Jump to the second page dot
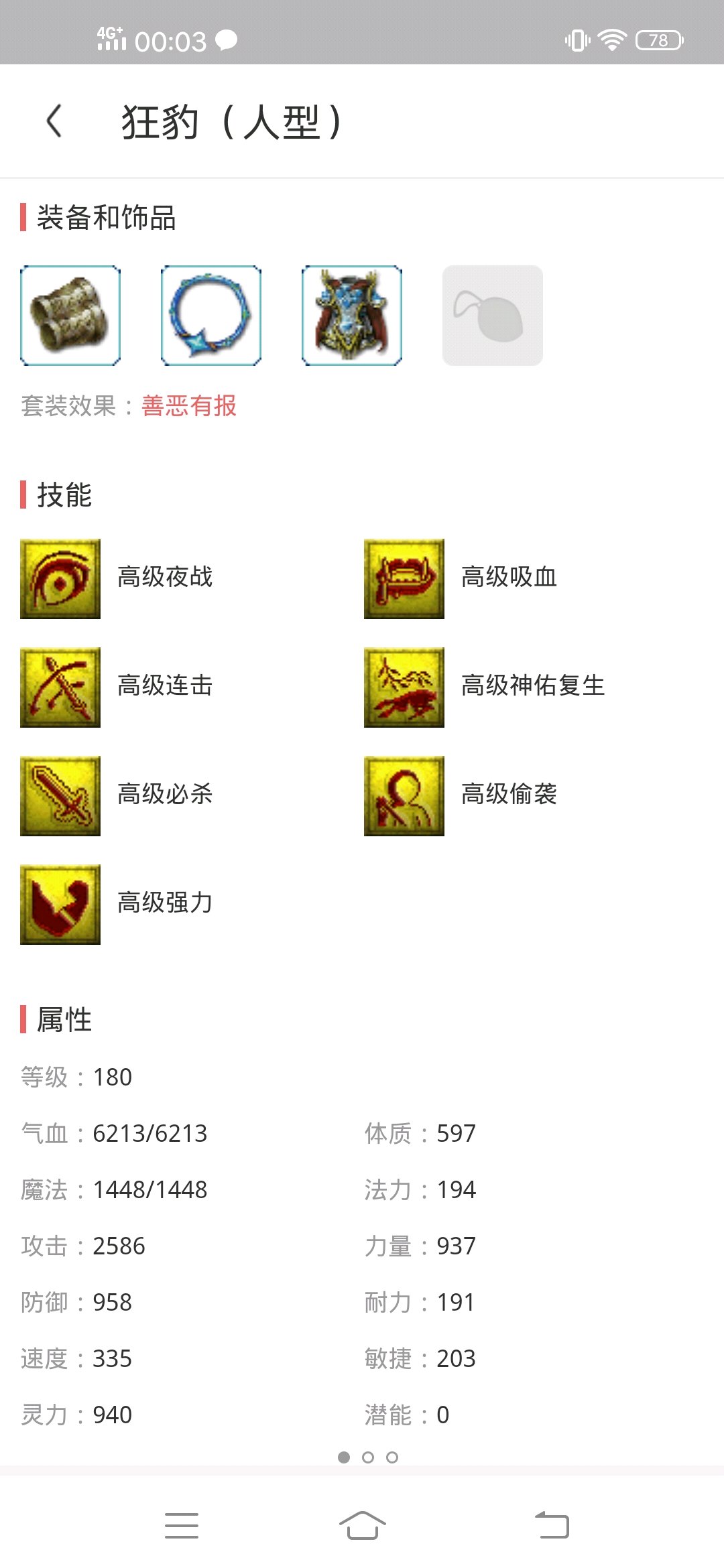The image size is (724, 1568). pyautogui.click(x=368, y=1457)
